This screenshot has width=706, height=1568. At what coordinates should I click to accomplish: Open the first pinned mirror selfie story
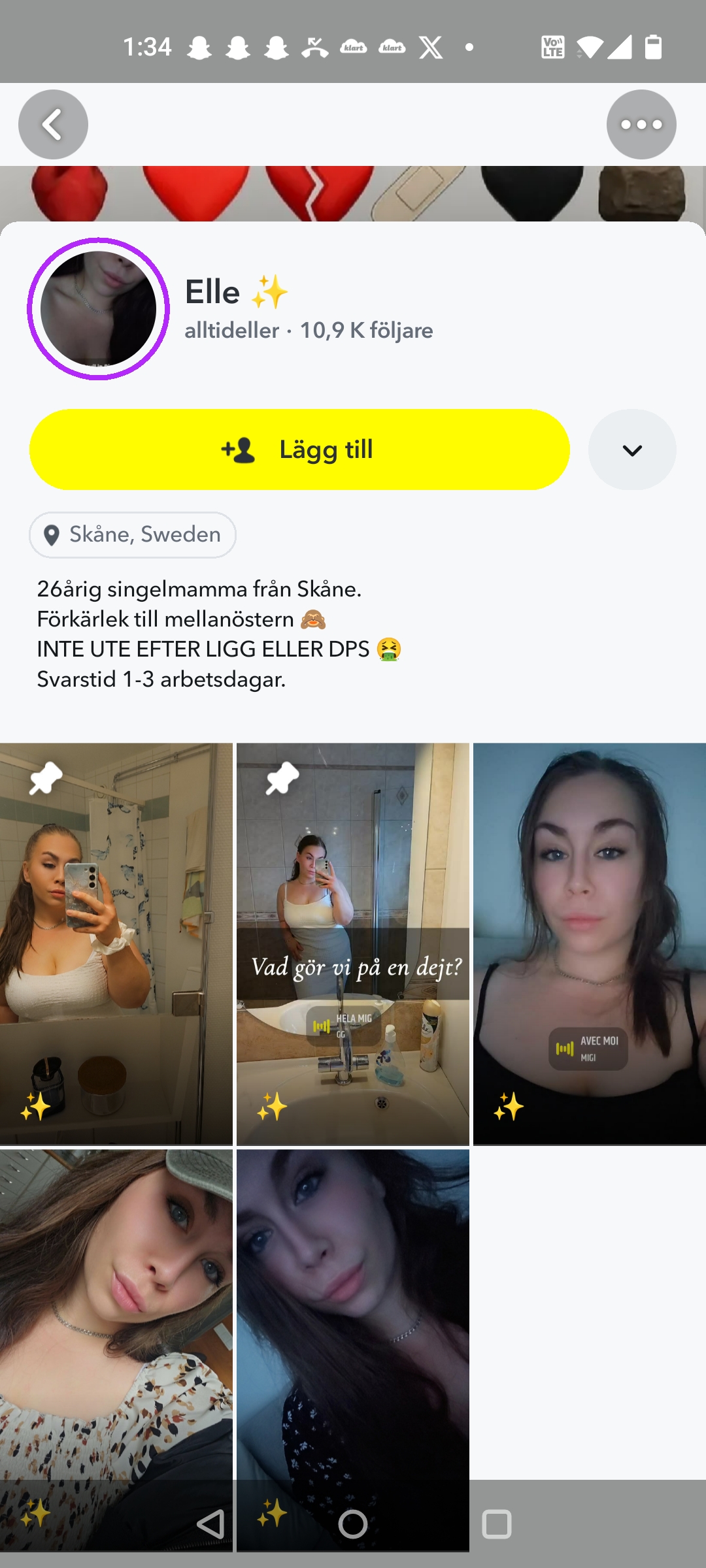click(x=116, y=943)
